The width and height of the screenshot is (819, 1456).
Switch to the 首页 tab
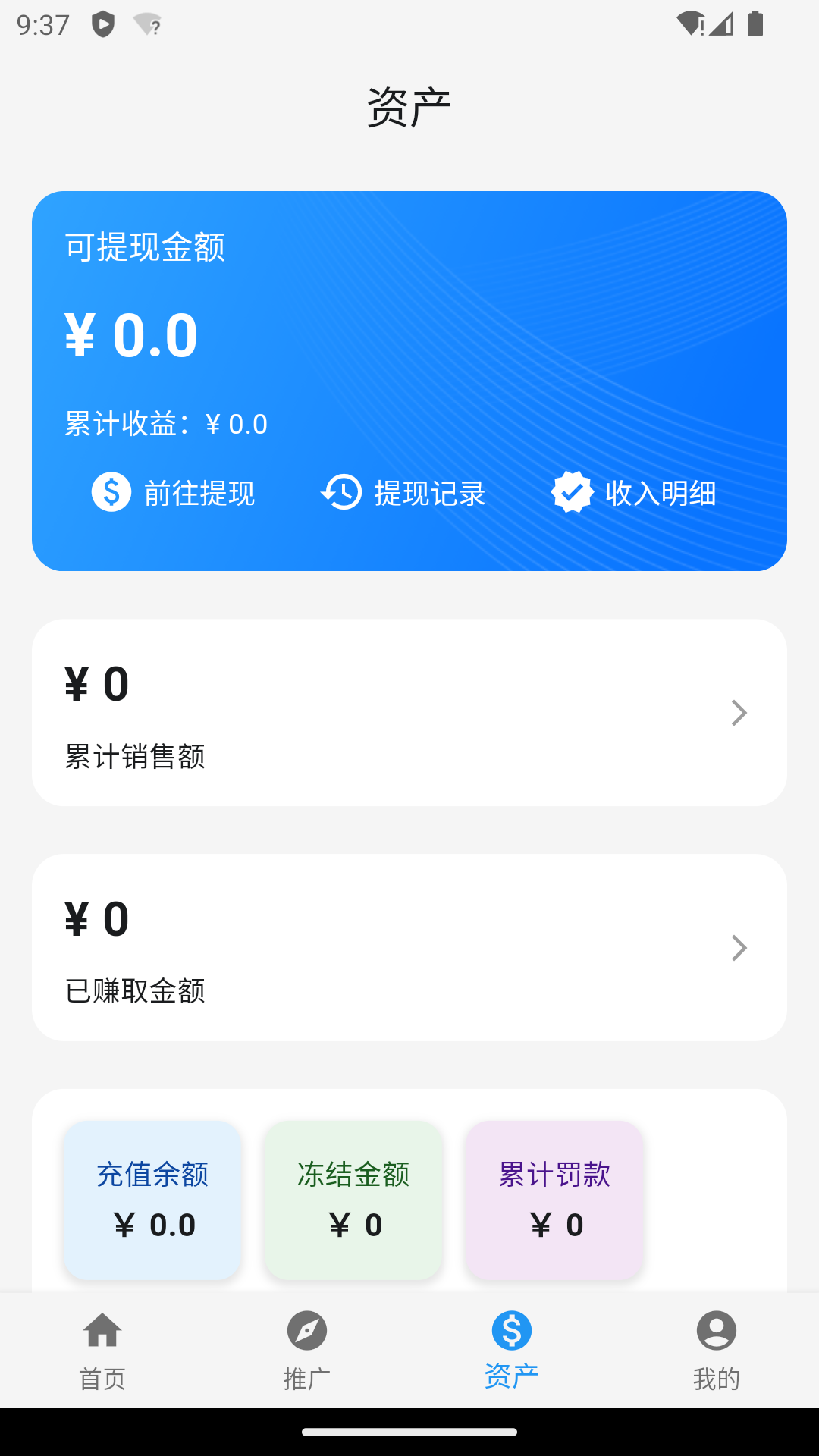pyautogui.click(x=102, y=1351)
